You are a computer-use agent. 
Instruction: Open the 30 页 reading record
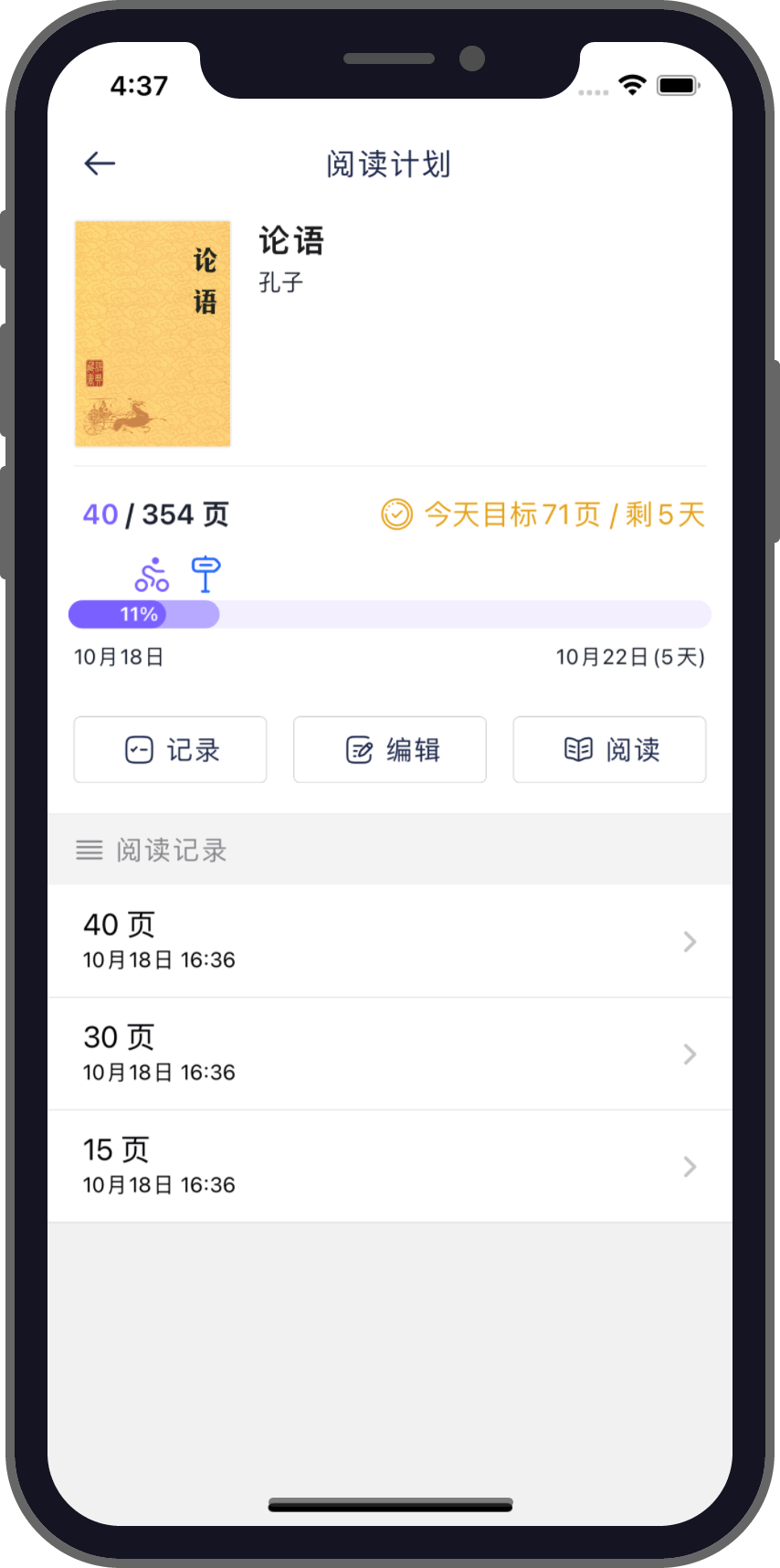click(390, 1054)
